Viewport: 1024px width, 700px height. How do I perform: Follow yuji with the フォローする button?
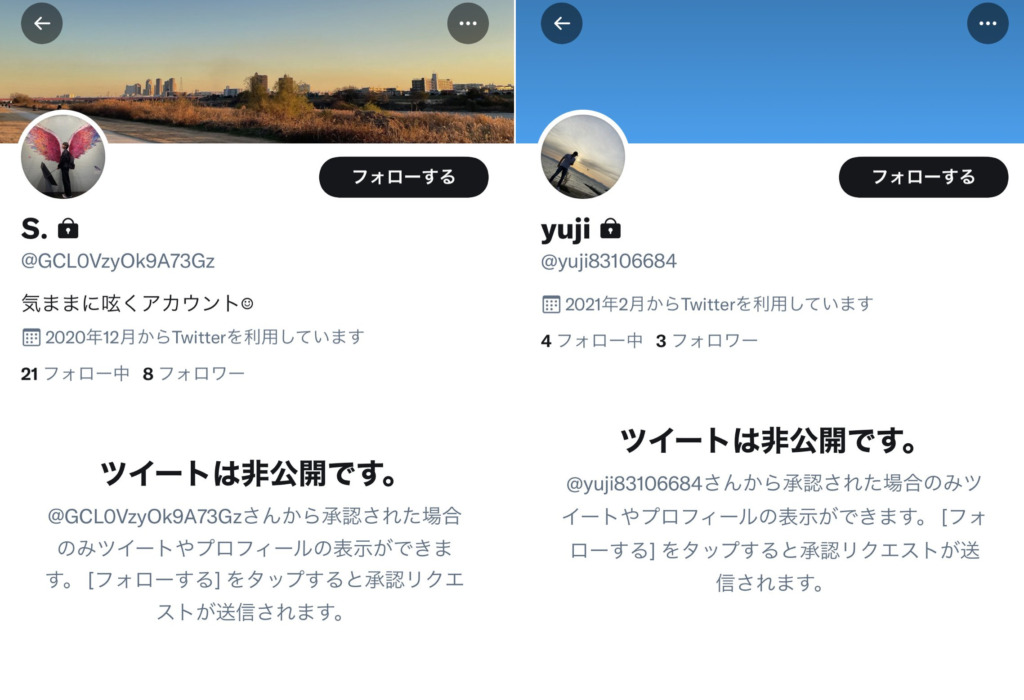tap(922, 177)
